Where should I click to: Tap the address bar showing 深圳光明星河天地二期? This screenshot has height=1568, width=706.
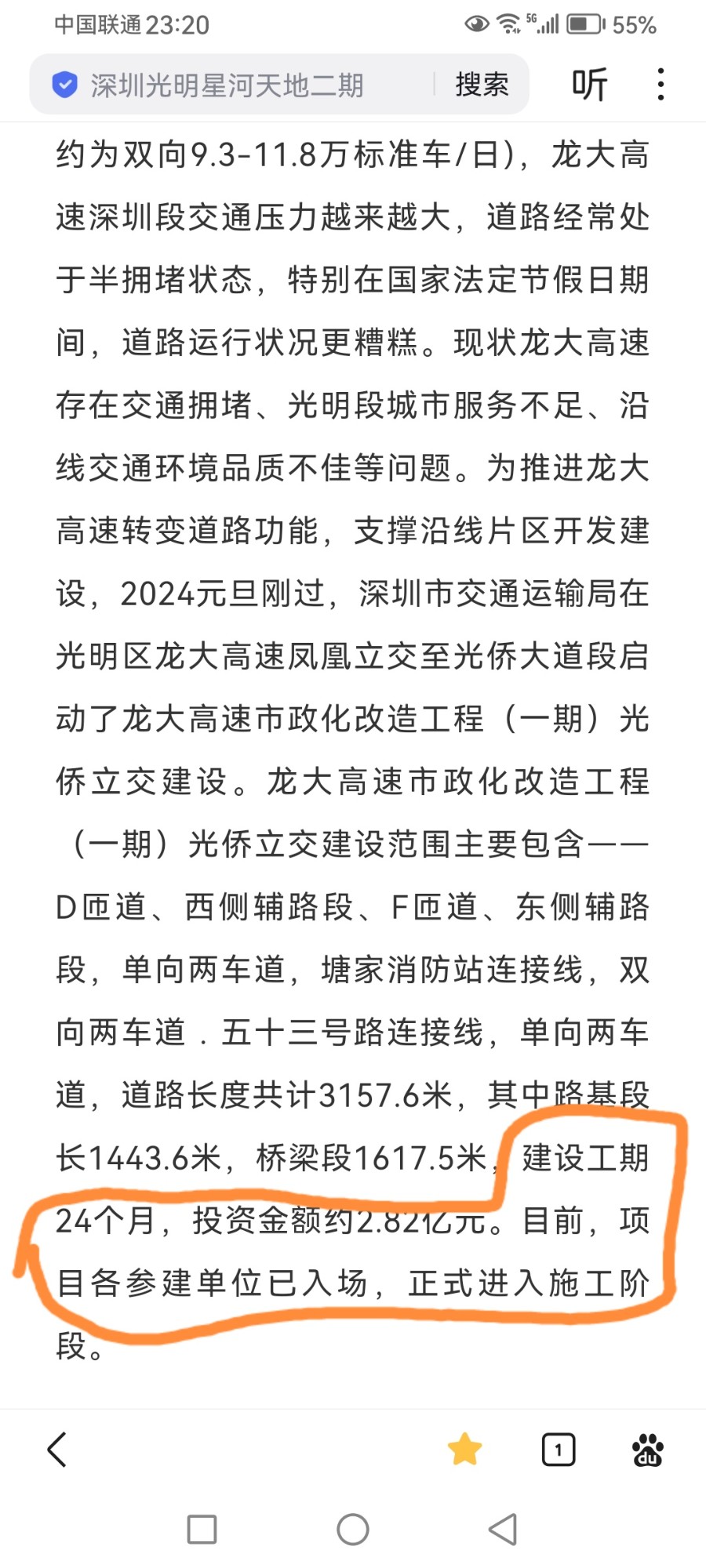click(227, 85)
